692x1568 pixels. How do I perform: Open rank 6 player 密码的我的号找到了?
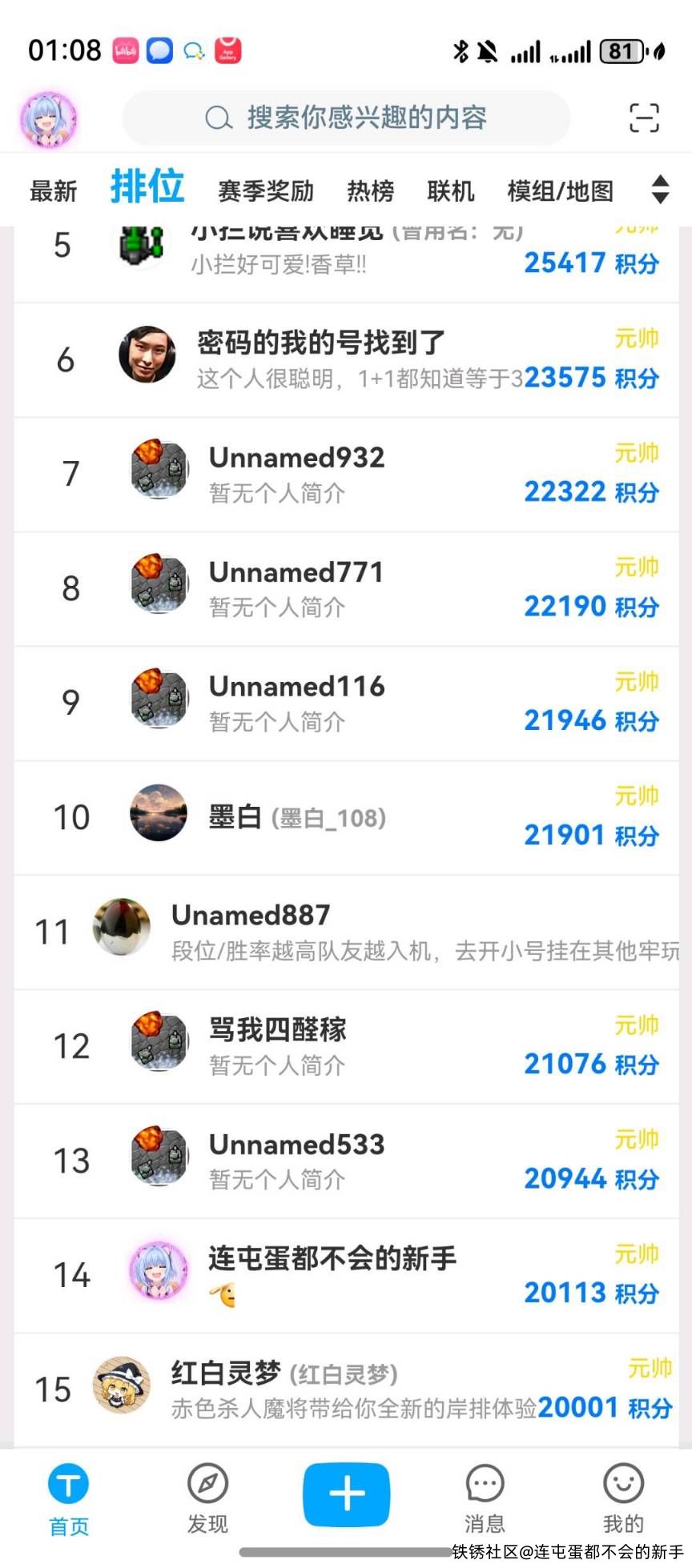346,359
